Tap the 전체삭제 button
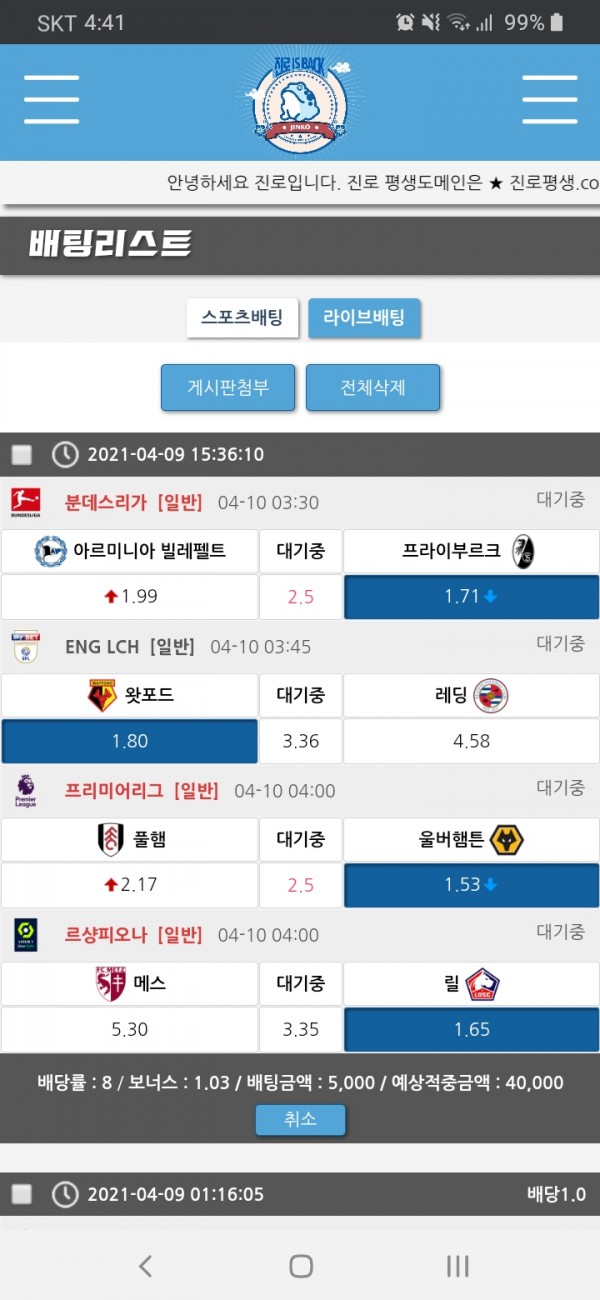 tap(372, 387)
